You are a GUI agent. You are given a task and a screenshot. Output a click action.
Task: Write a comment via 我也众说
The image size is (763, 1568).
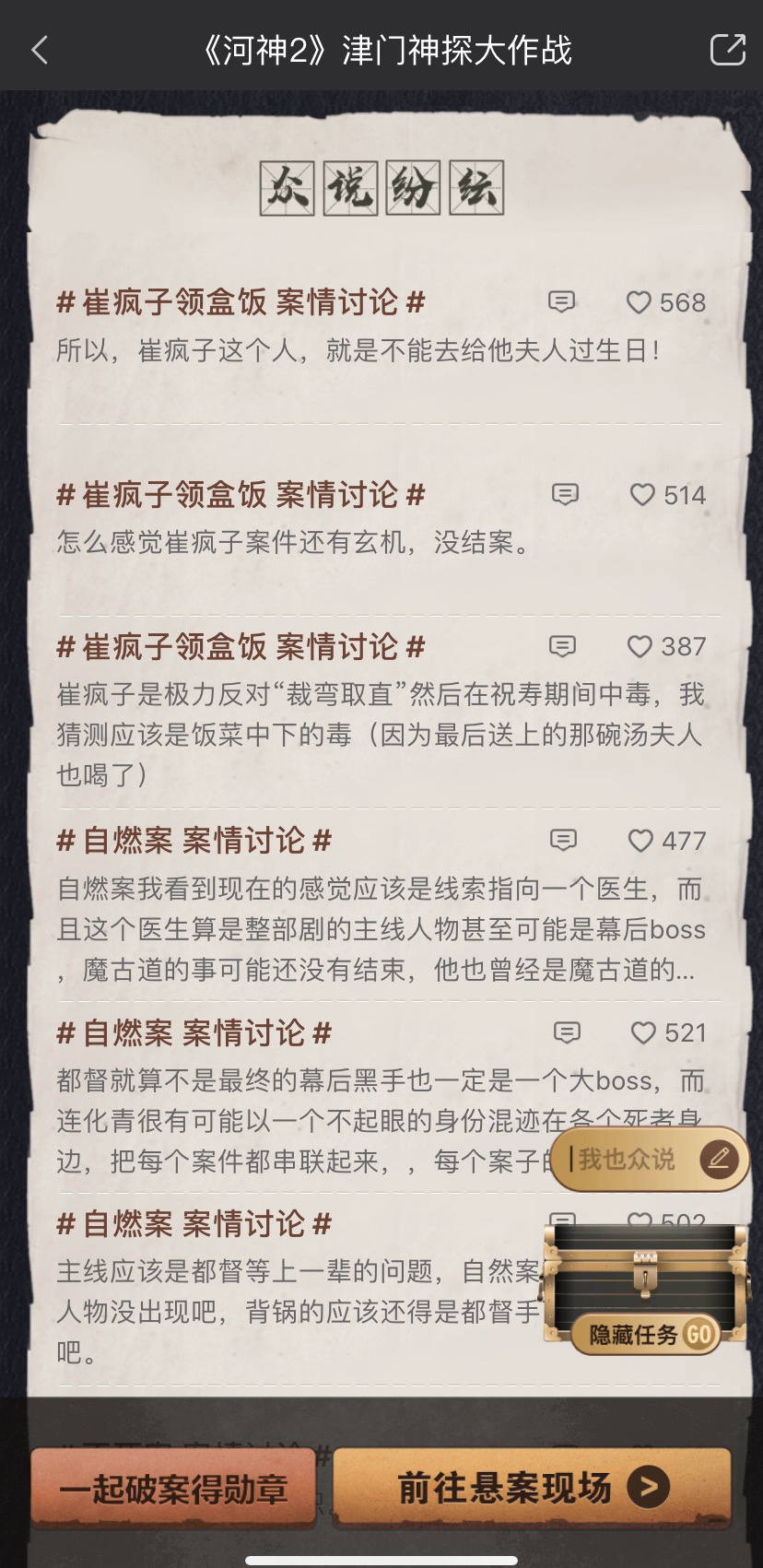649,1159
